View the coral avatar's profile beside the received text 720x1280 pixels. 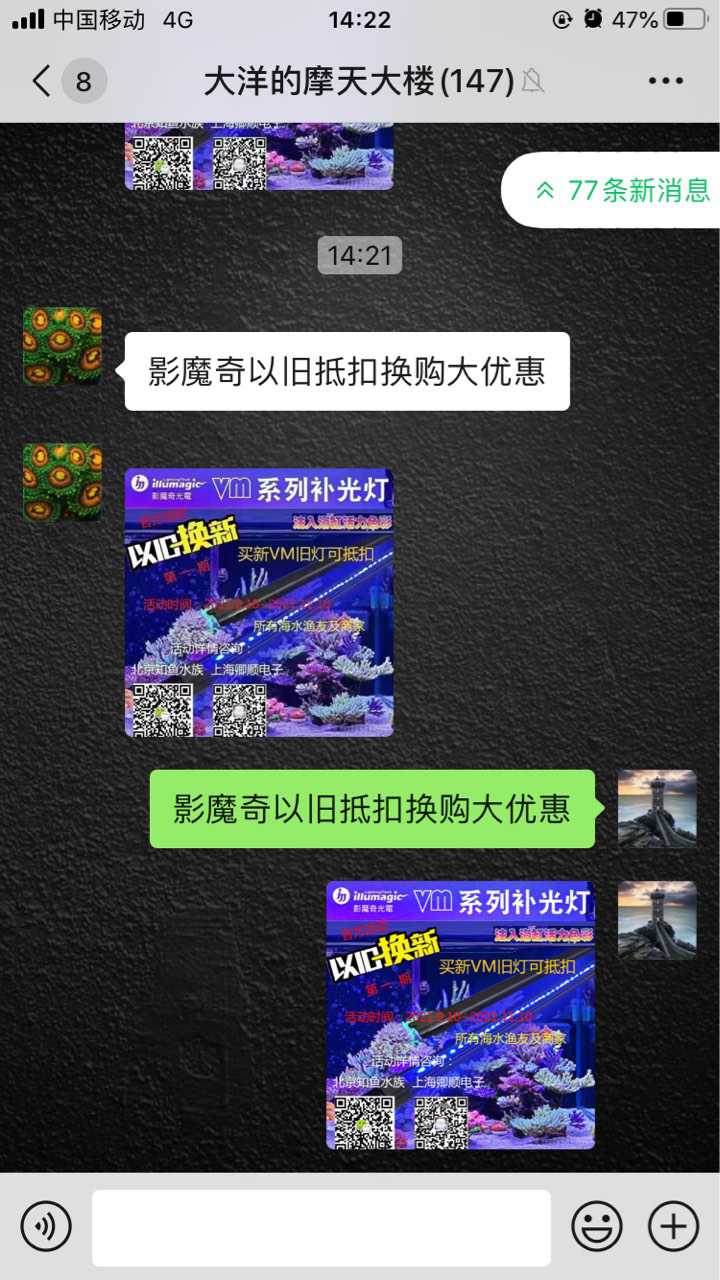coord(63,346)
